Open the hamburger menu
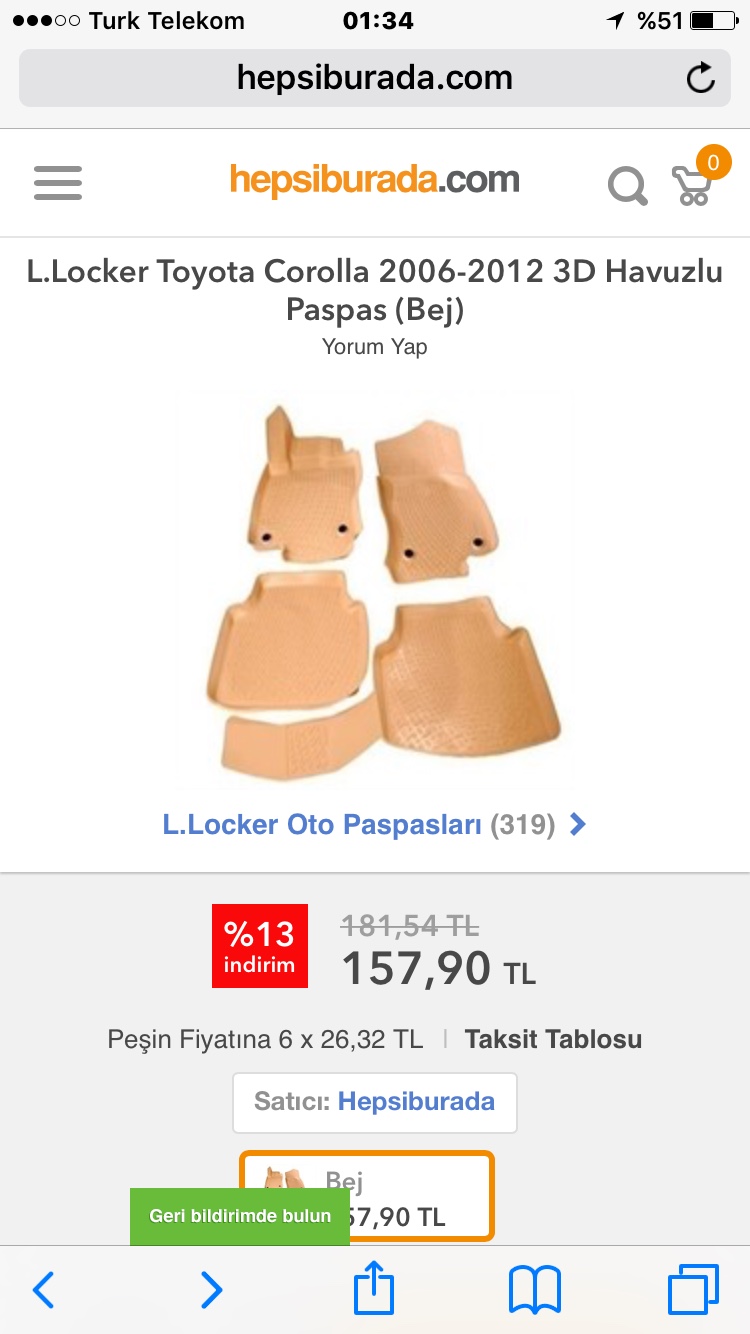750x1334 pixels. (58, 183)
